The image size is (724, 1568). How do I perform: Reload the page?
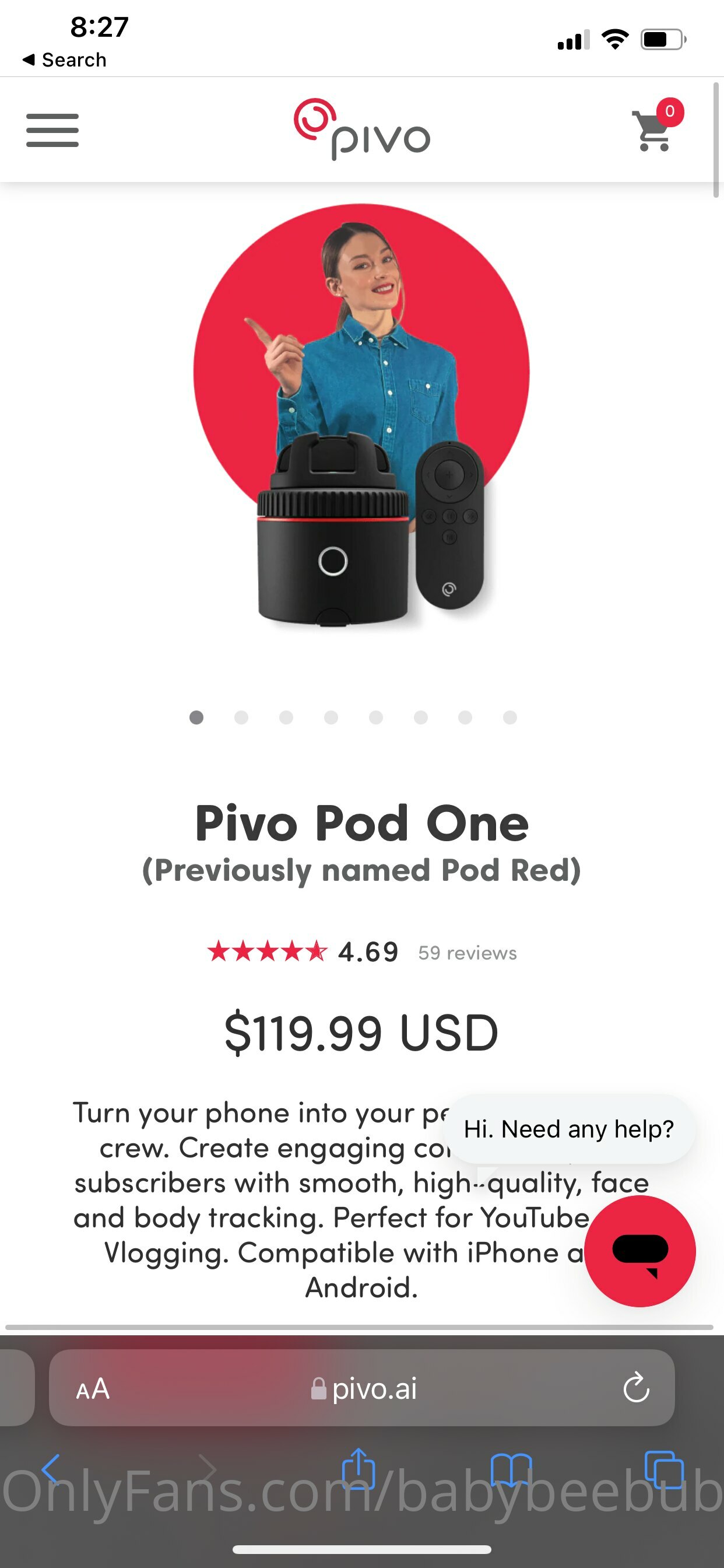coord(637,1388)
